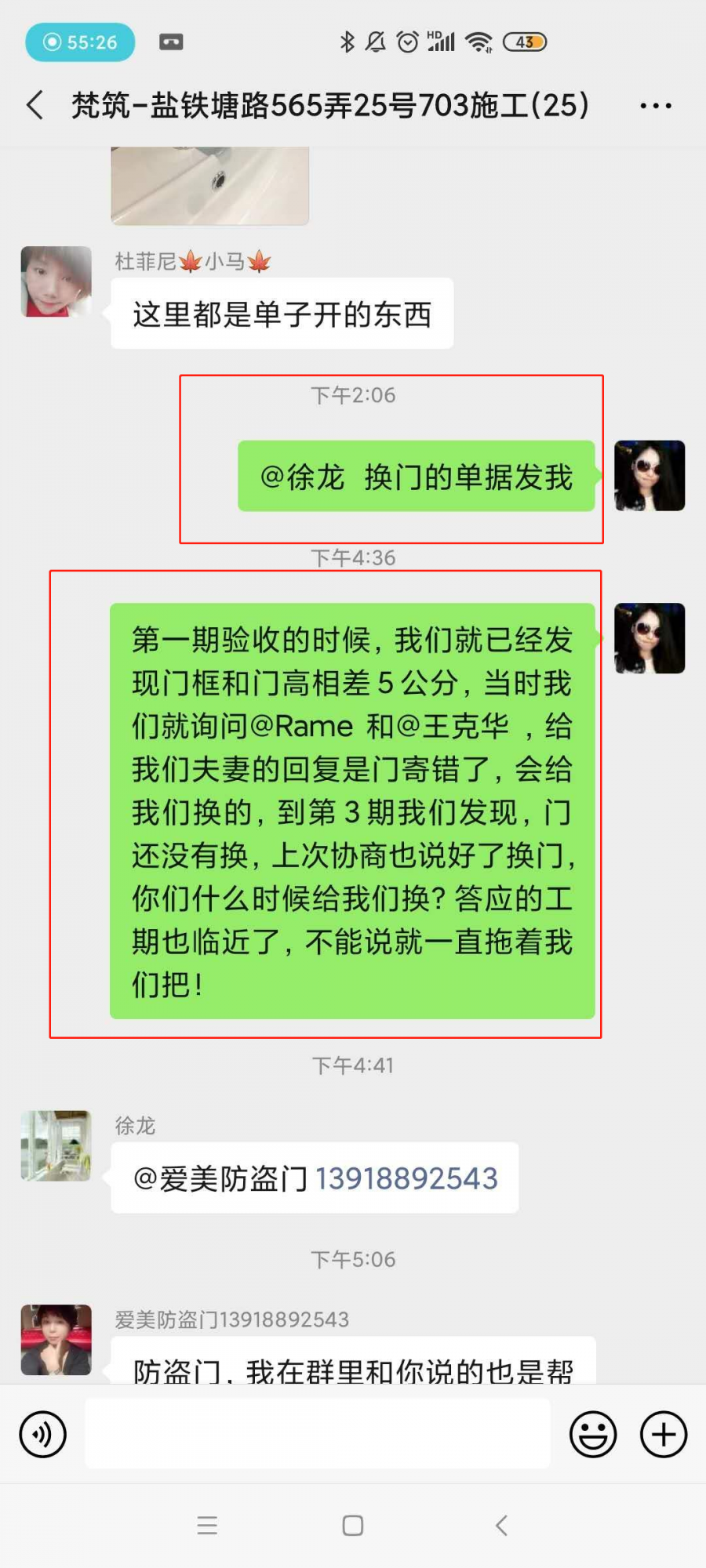Open the plus attachments menu

point(664,1434)
